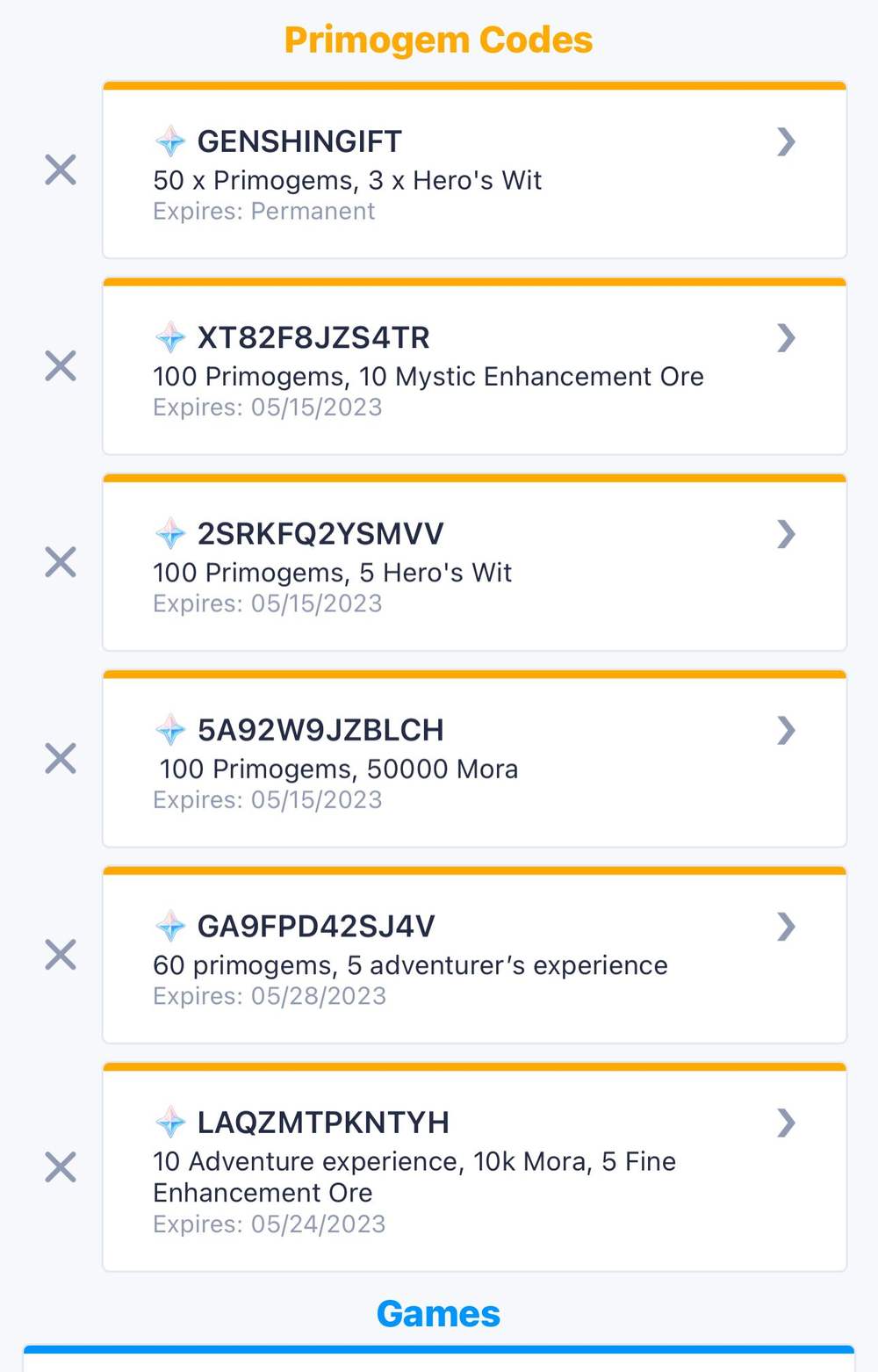Image resolution: width=878 pixels, height=1372 pixels.
Task: Dismiss the LAQZMTPKNTYH code card
Action: pyautogui.click(x=61, y=1168)
